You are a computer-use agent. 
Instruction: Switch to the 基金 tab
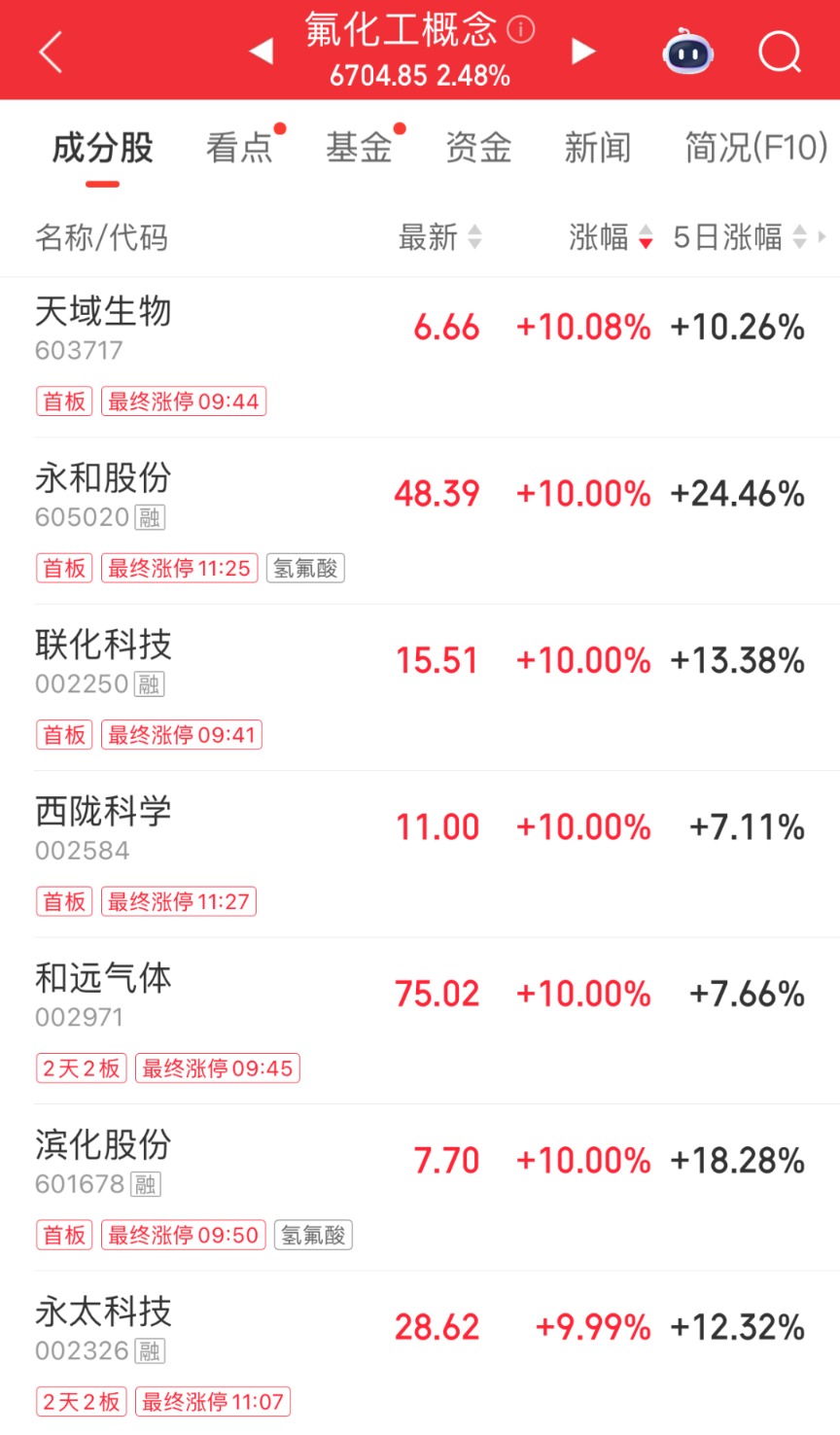coord(359,148)
